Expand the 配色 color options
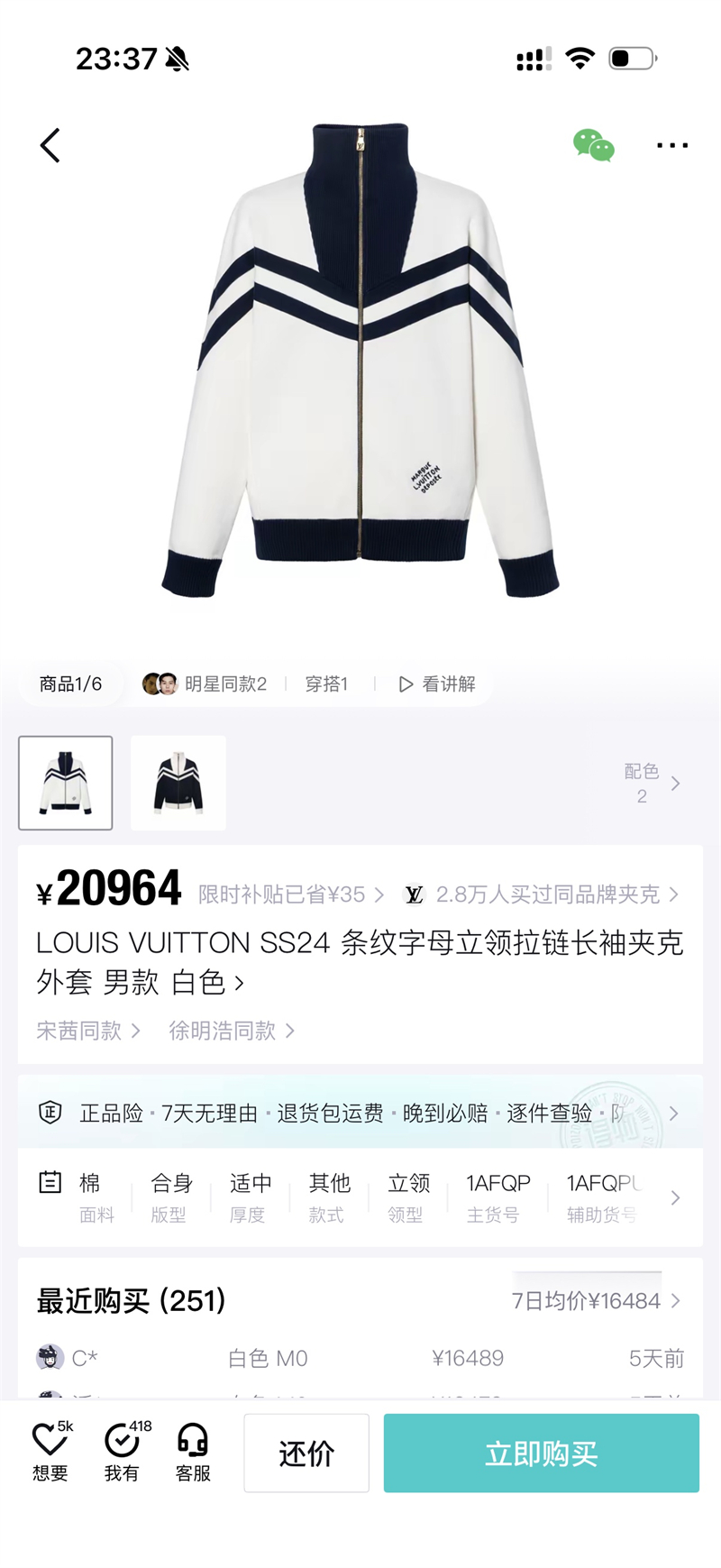The image size is (721, 1568). (x=653, y=783)
